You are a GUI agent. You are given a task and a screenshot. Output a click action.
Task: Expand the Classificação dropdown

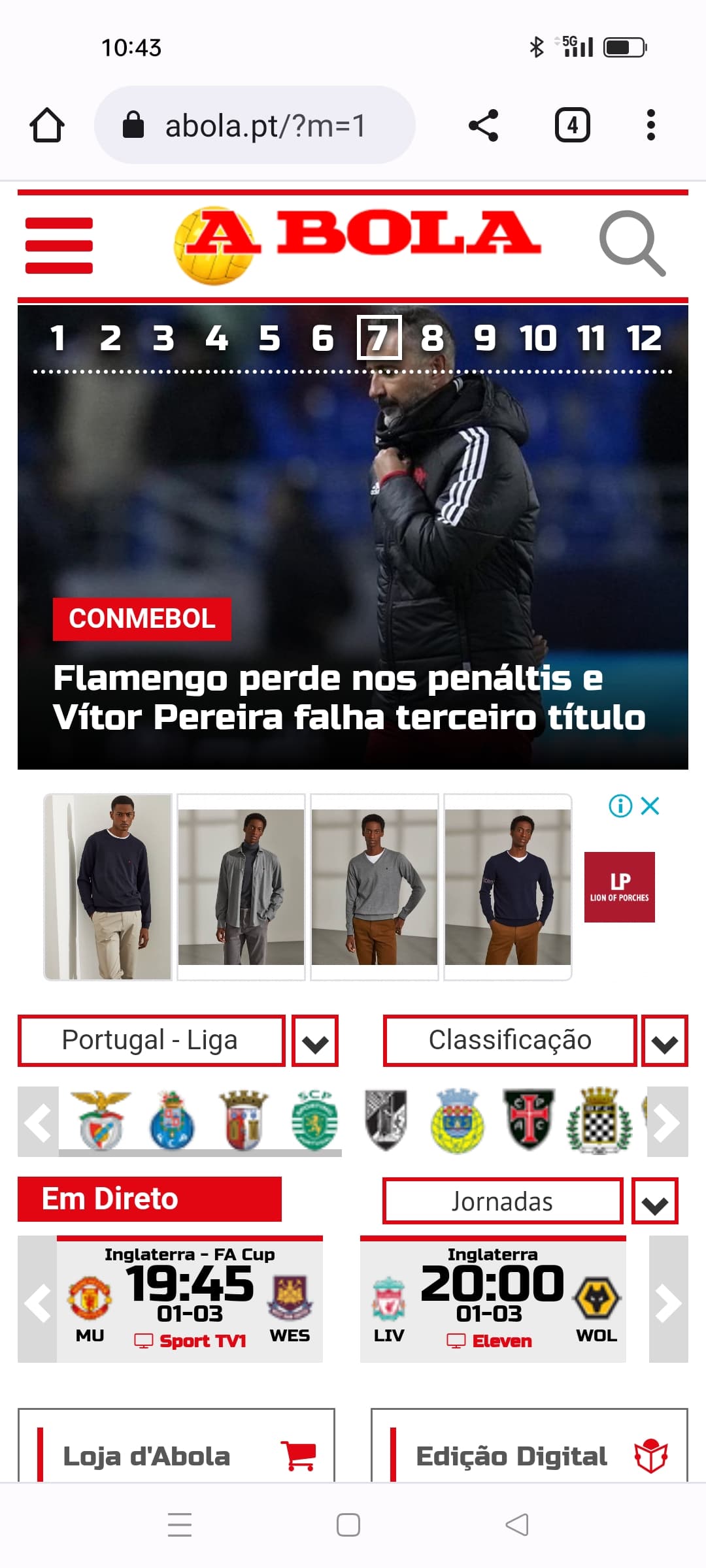tap(665, 1041)
